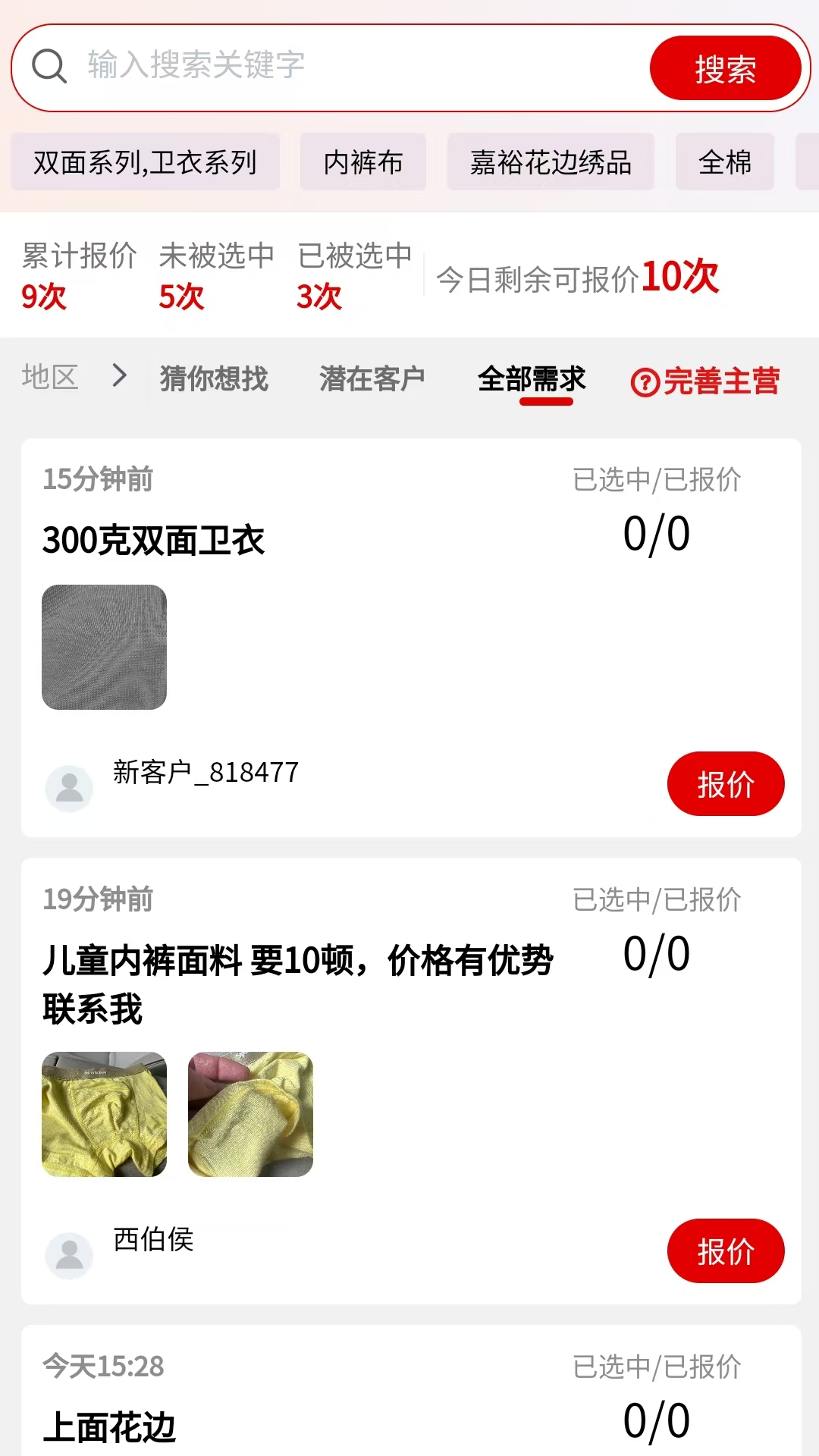The height and width of the screenshot is (1456, 819).
Task: Expand the 地区 region selector
Action: (x=52, y=379)
